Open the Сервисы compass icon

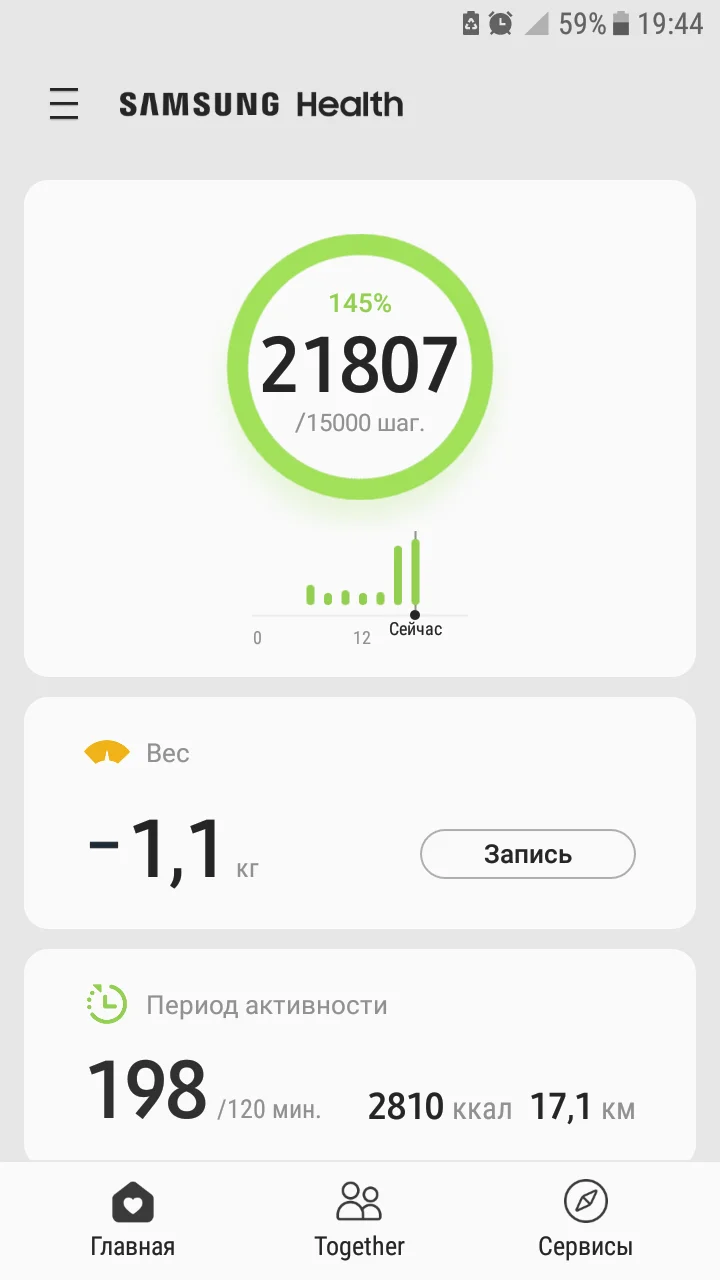(x=587, y=1201)
